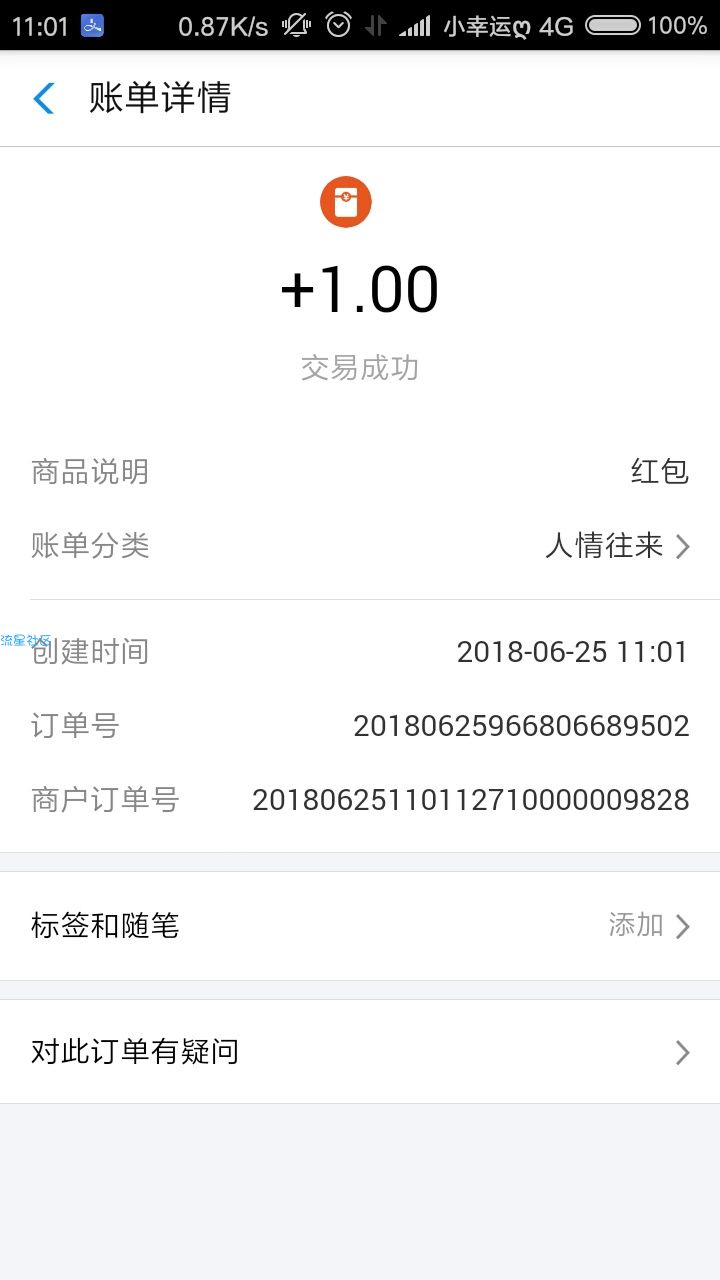Open the 账单分类 row showing 人情往来

coord(360,546)
